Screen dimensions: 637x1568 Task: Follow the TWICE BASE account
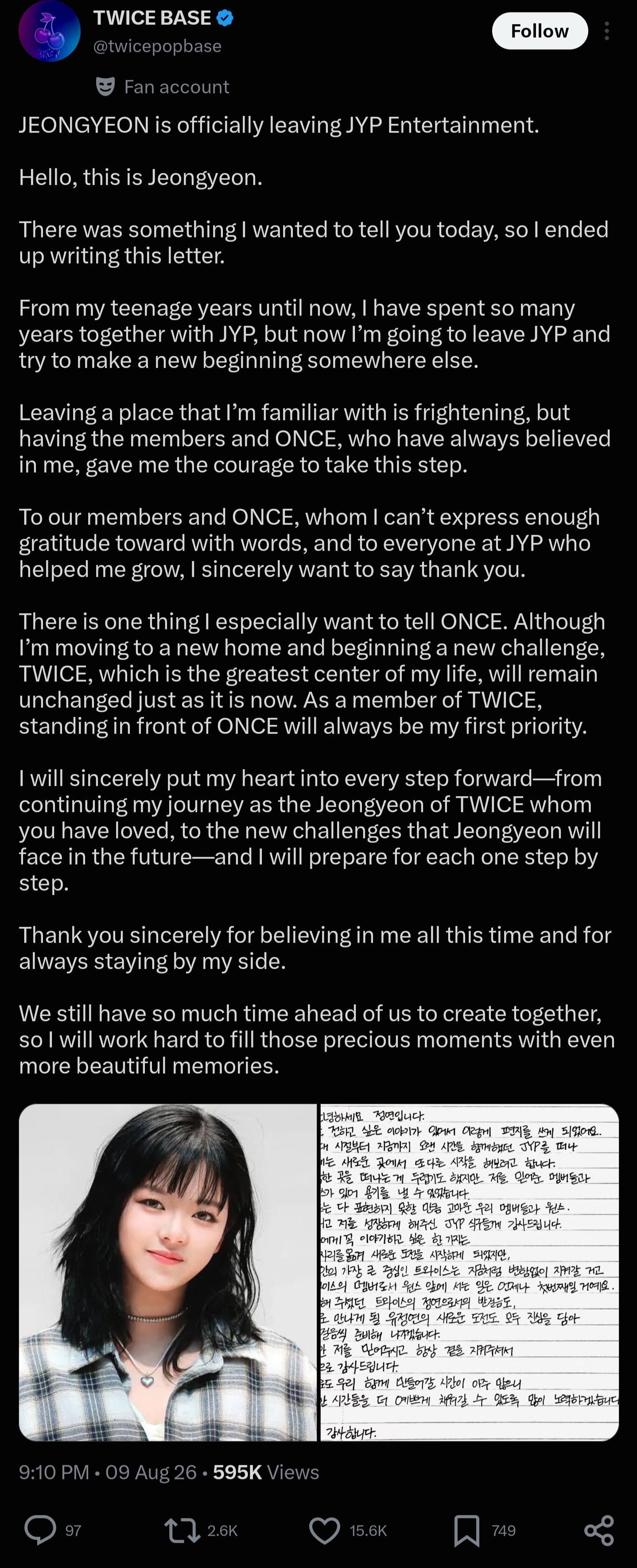pos(540,31)
